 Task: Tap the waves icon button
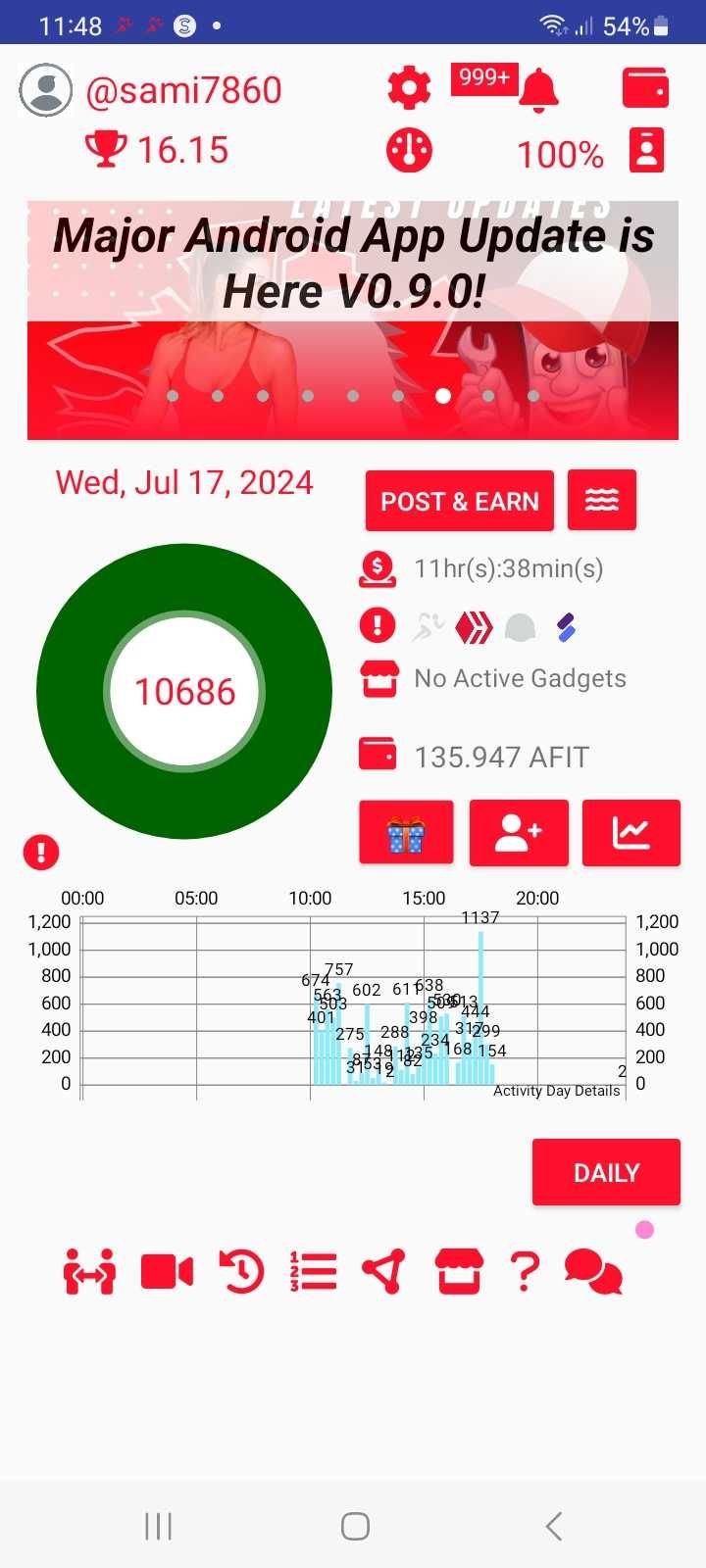point(601,501)
